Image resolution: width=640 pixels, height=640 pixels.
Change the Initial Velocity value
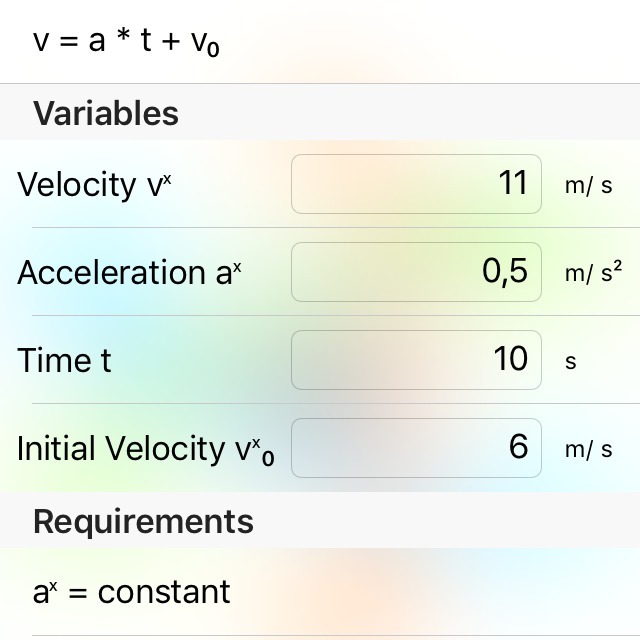(x=416, y=447)
